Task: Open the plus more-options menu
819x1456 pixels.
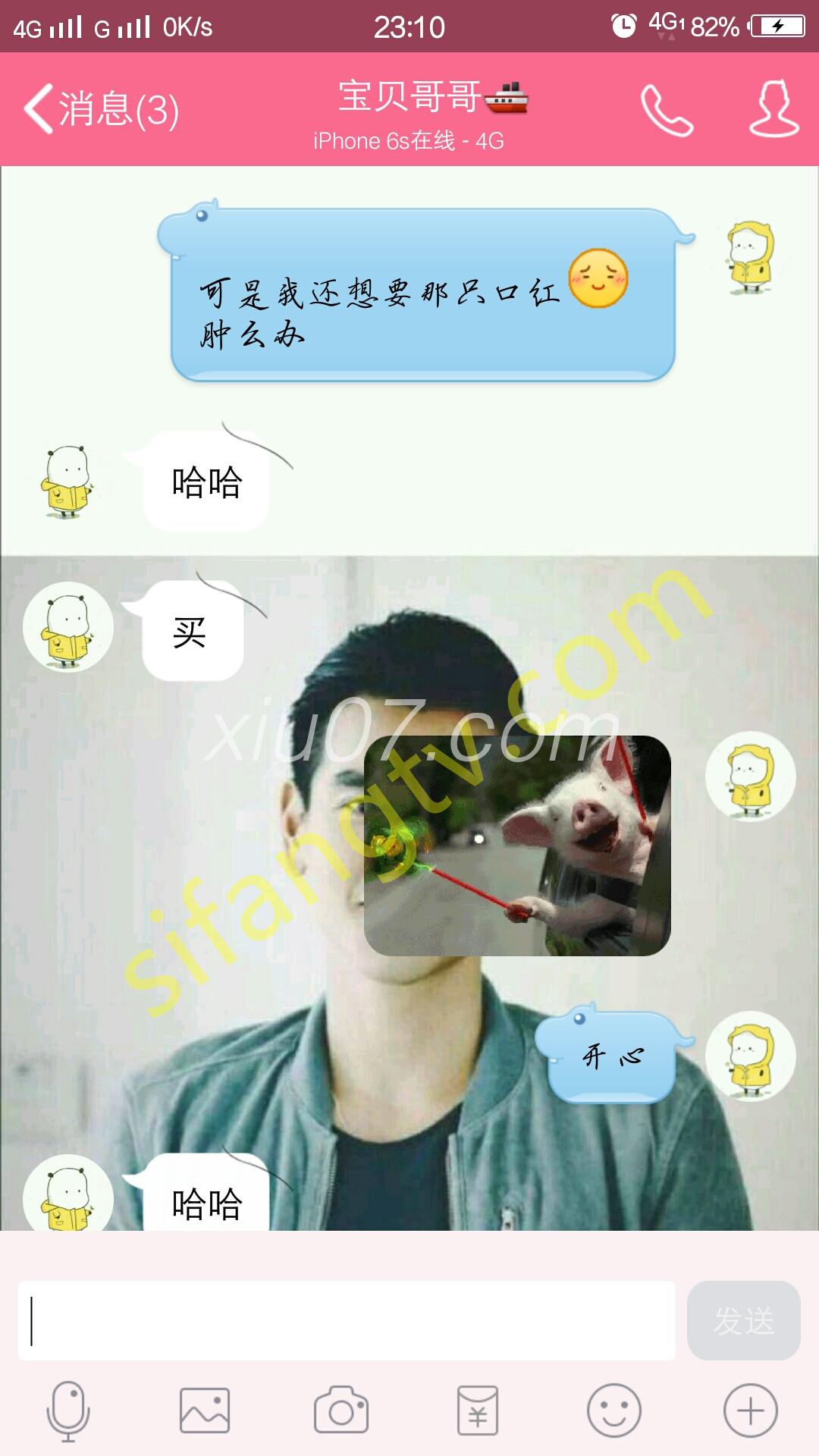Action: point(751,1410)
